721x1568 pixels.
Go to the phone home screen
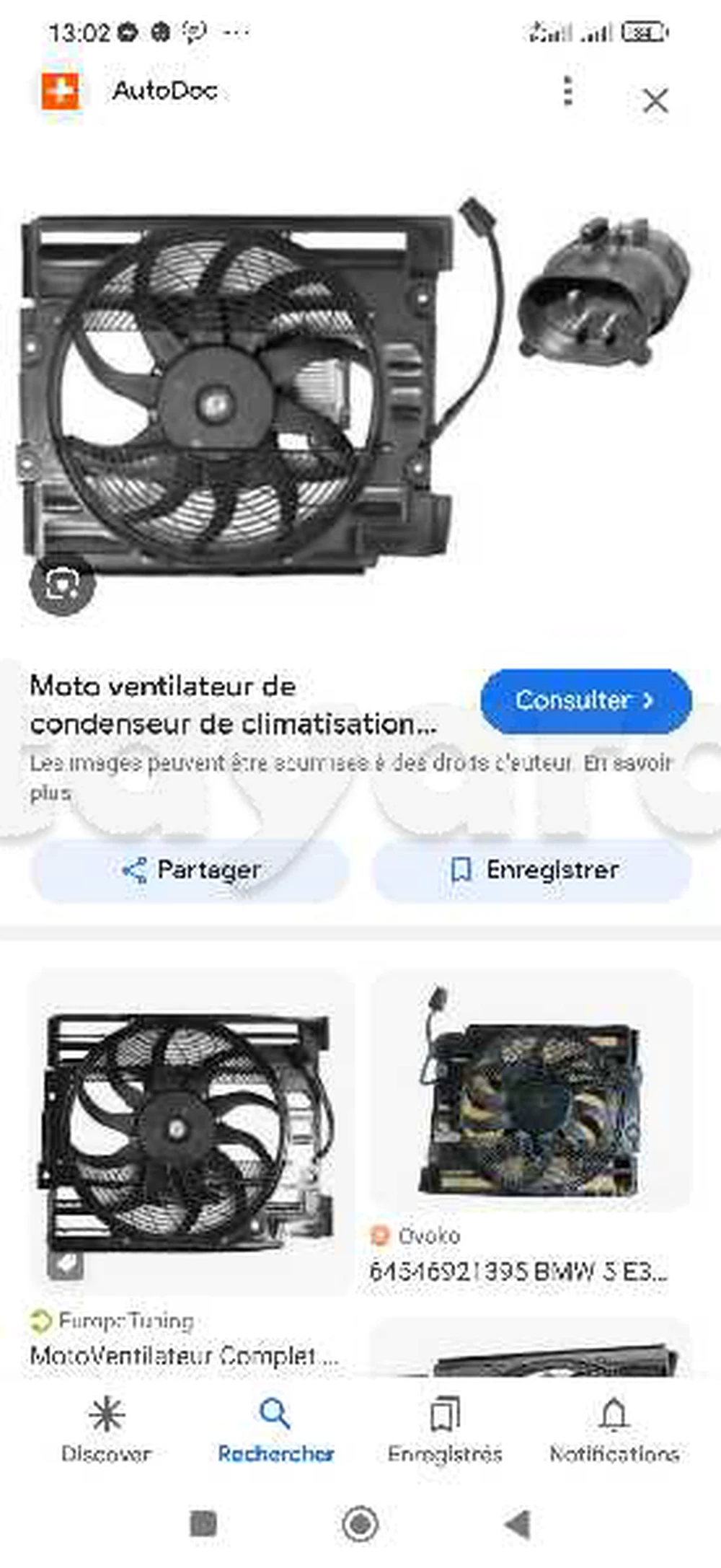[360, 1525]
